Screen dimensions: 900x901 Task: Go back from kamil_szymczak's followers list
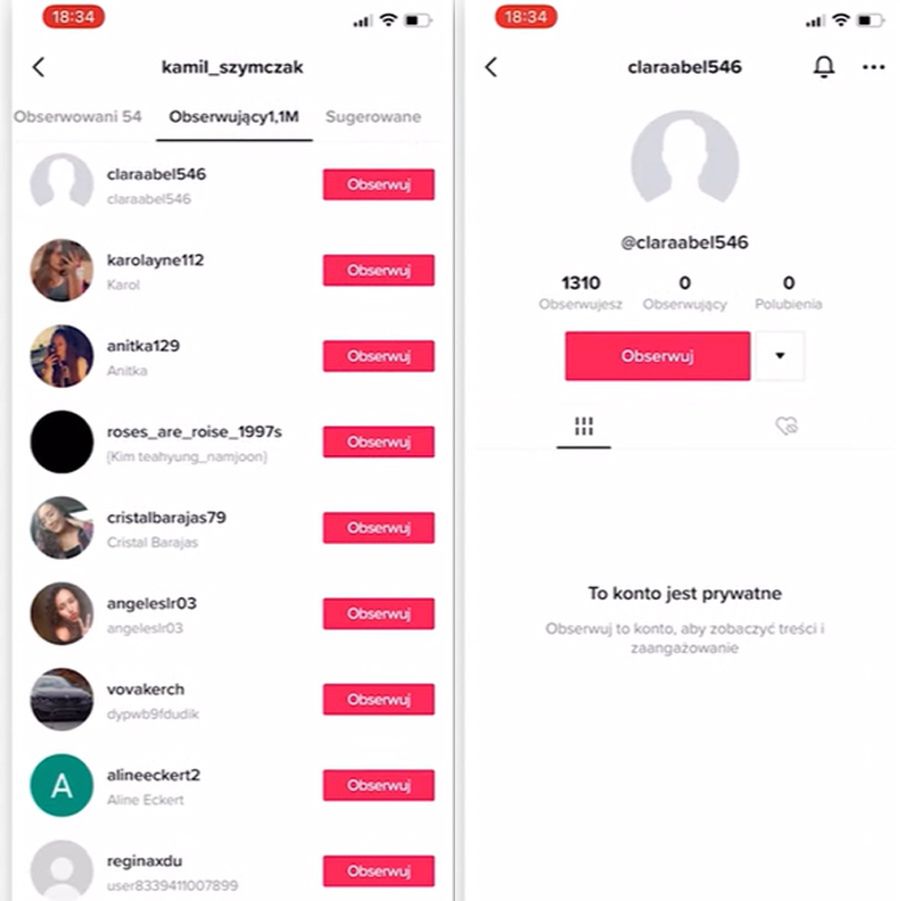39,68
